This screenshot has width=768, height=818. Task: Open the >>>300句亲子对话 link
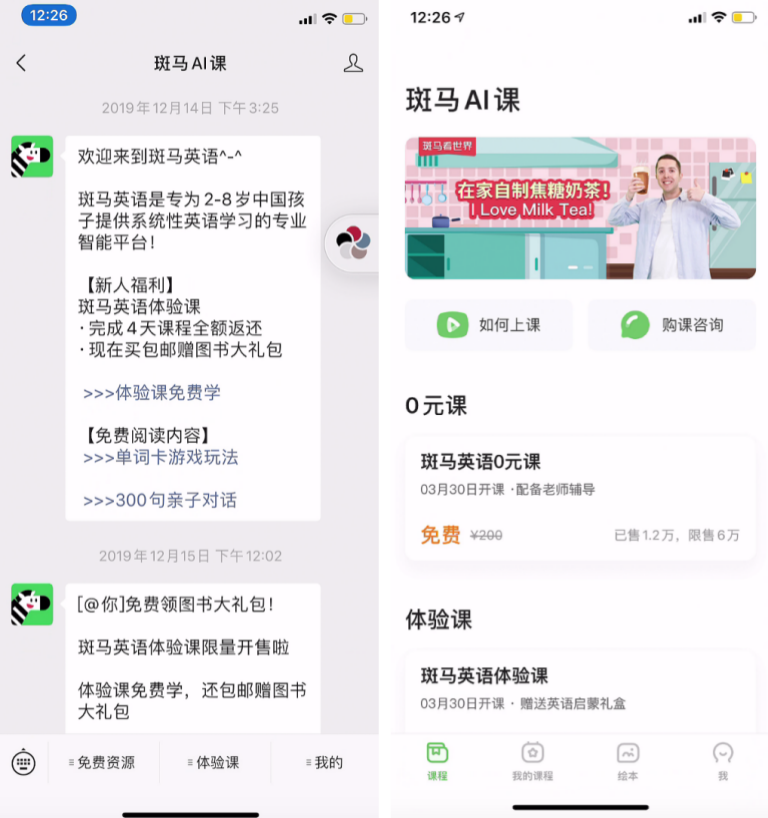(160, 500)
